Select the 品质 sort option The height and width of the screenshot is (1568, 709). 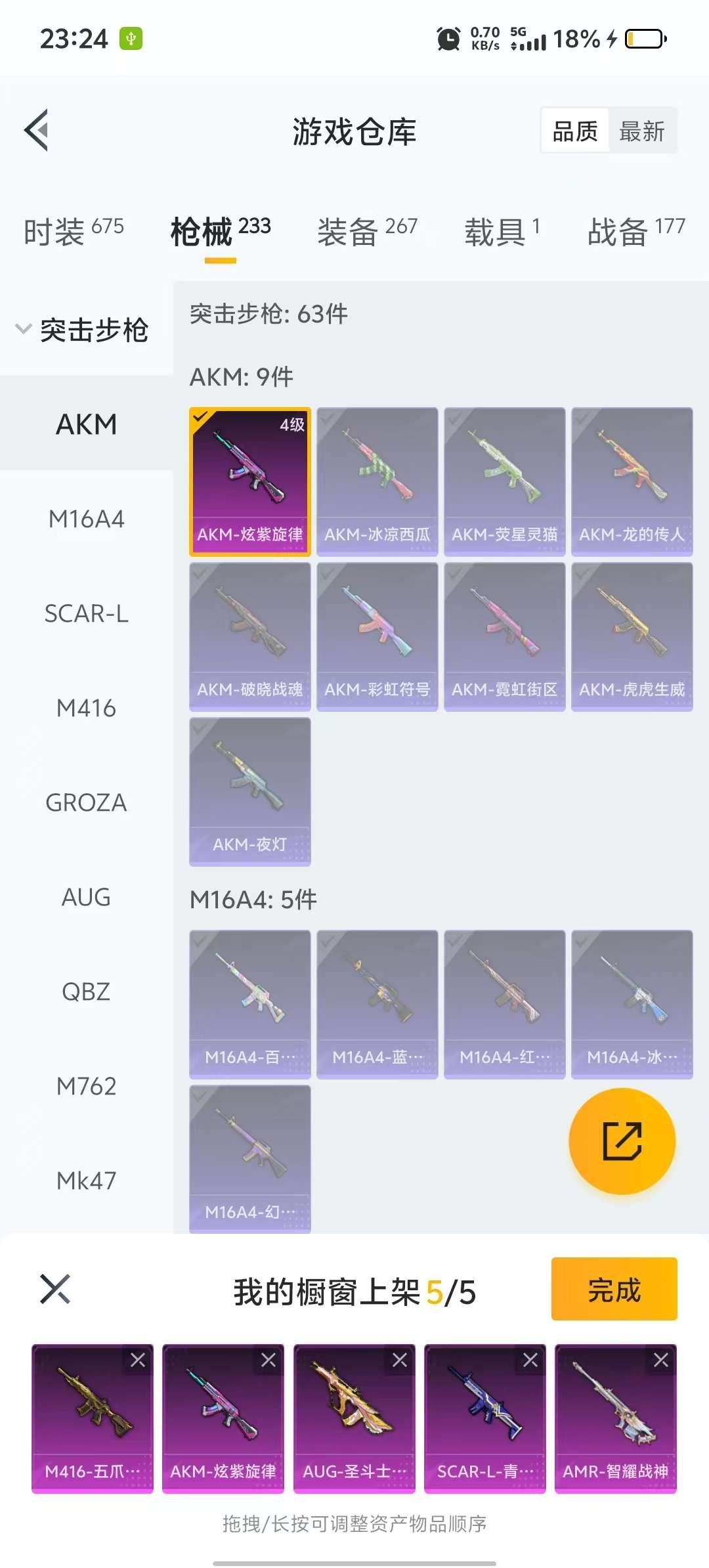click(575, 131)
